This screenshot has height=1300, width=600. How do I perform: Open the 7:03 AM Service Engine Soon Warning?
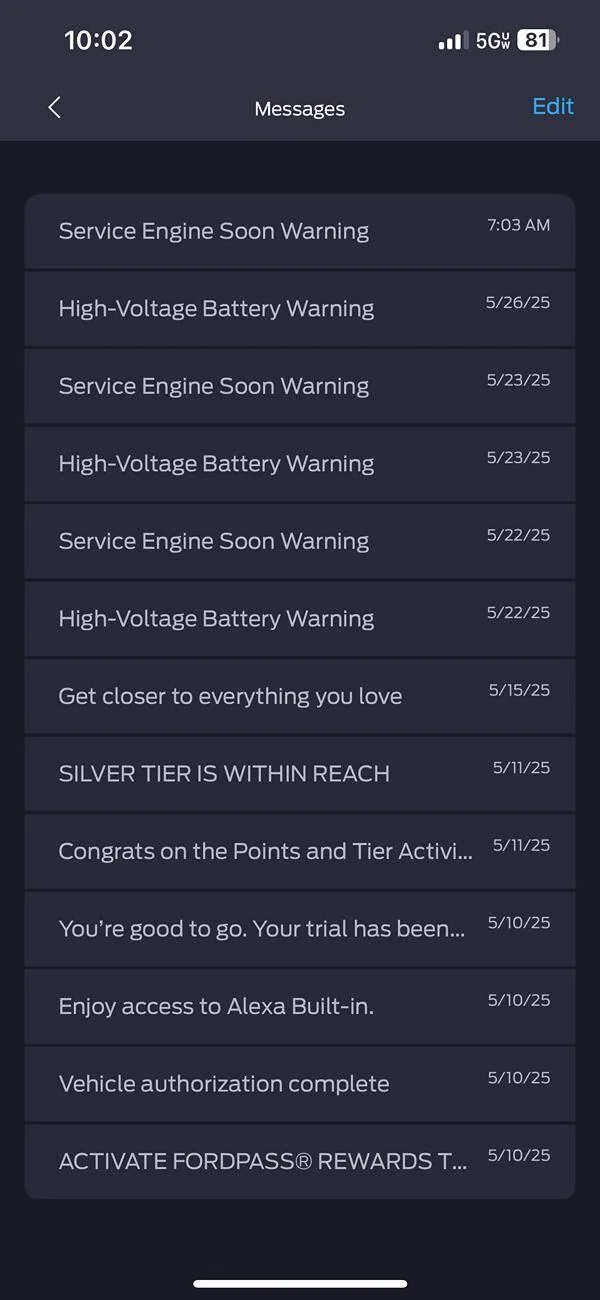300,231
